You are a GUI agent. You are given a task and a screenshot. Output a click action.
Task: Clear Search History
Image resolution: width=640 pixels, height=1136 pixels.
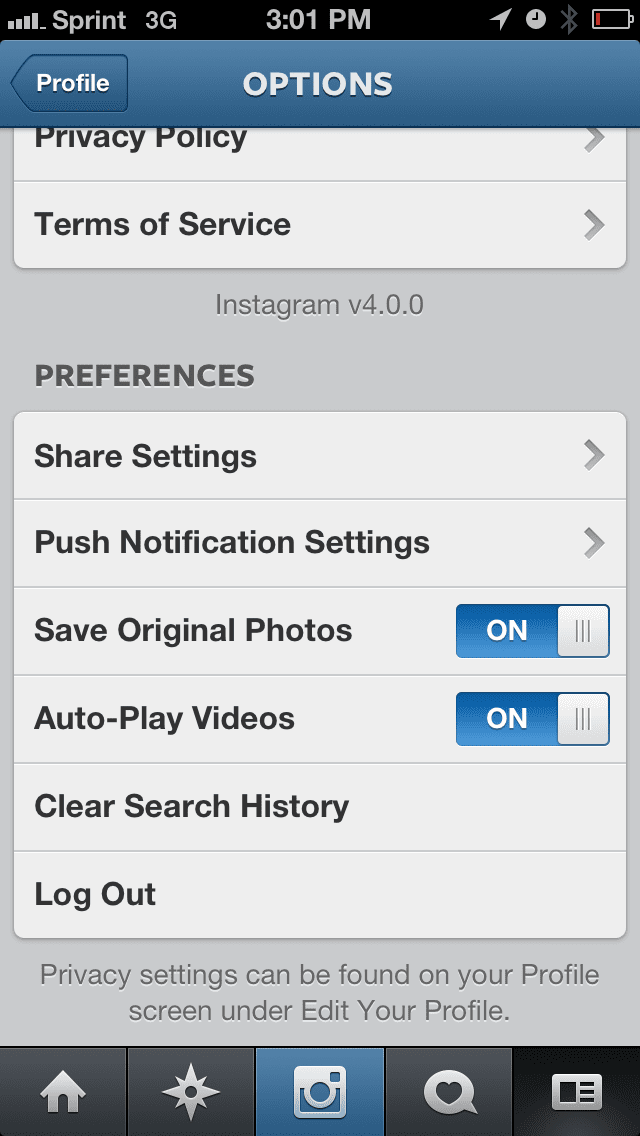pyautogui.click(x=320, y=807)
